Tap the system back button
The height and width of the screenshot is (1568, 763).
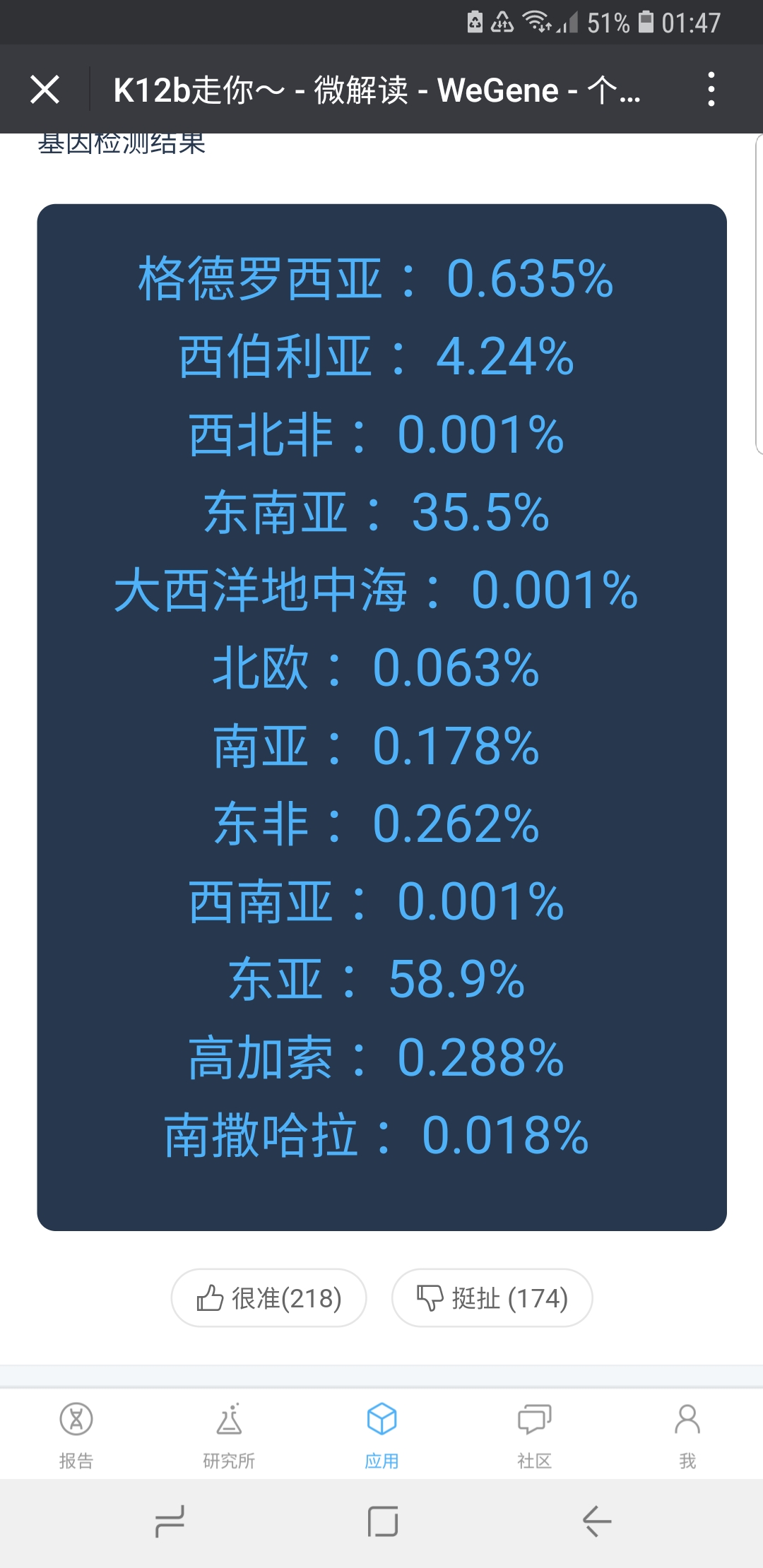597,1521
